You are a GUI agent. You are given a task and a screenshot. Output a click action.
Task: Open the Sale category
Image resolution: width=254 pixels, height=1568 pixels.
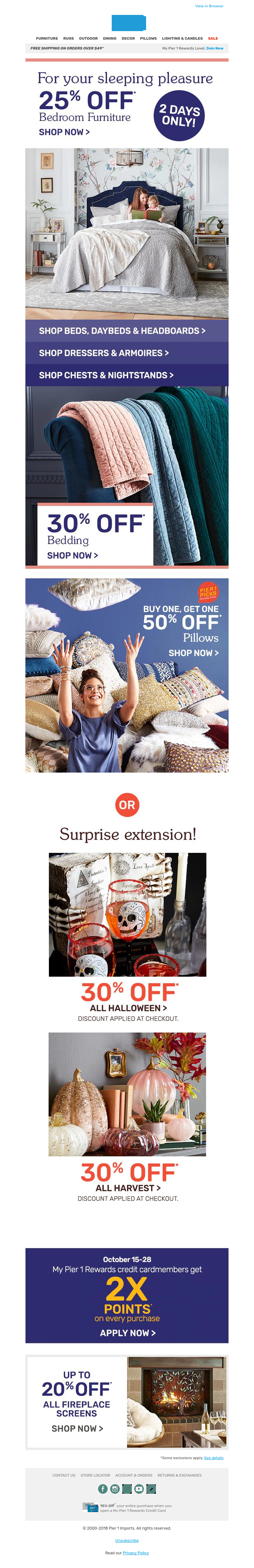coord(213,38)
